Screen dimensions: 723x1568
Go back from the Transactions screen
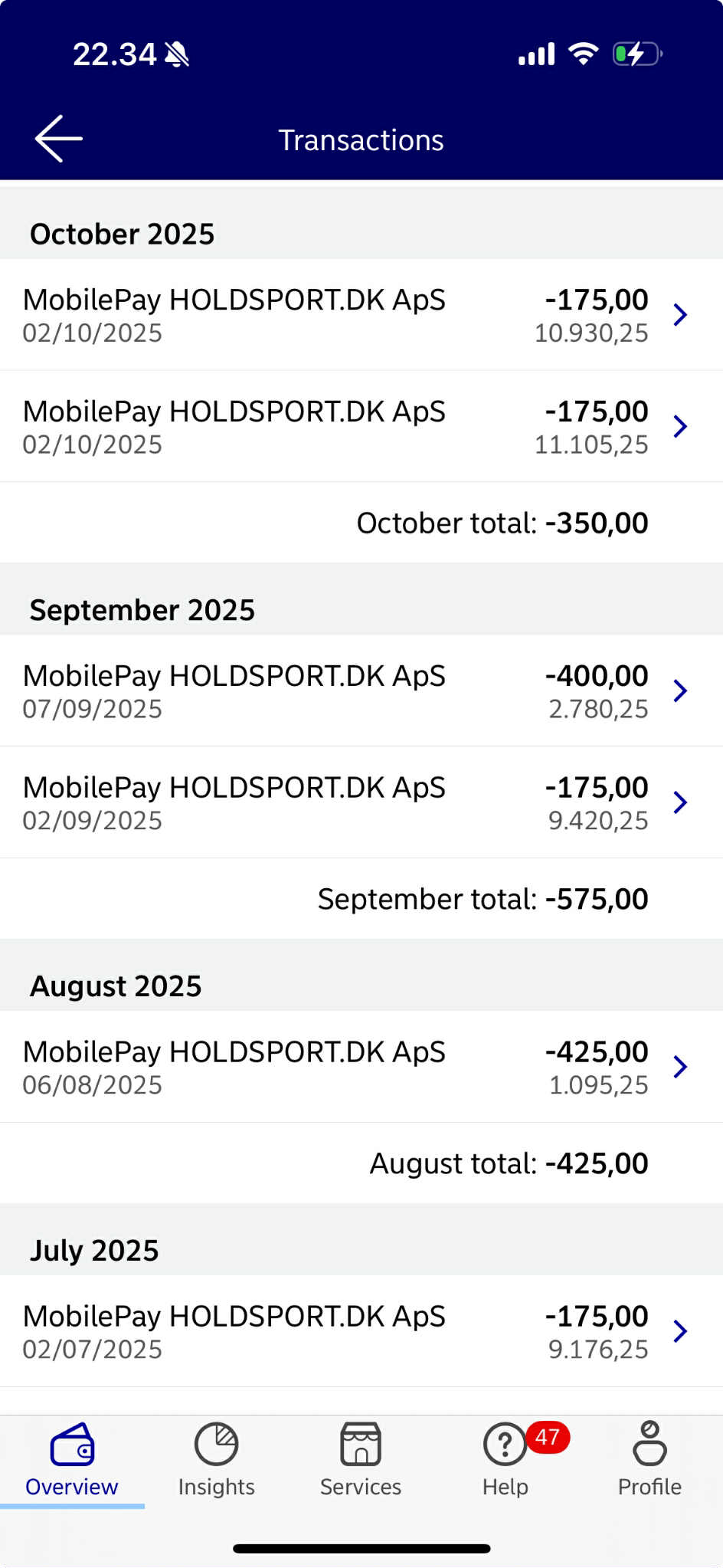pyautogui.click(x=58, y=139)
